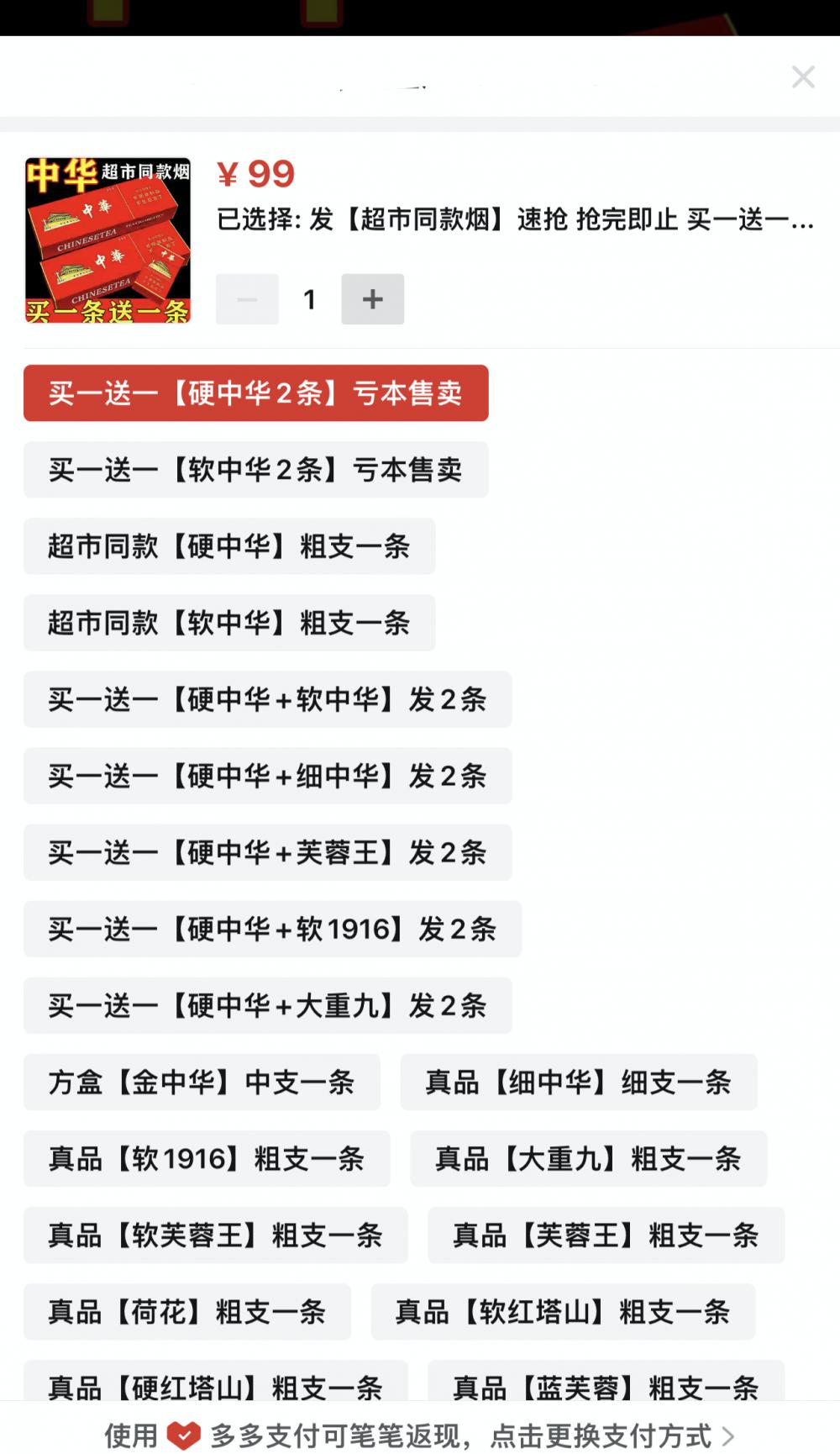Choose 真品【细中华】细支一条
The height and width of the screenshot is (1454, 840).
[579, 1082]
